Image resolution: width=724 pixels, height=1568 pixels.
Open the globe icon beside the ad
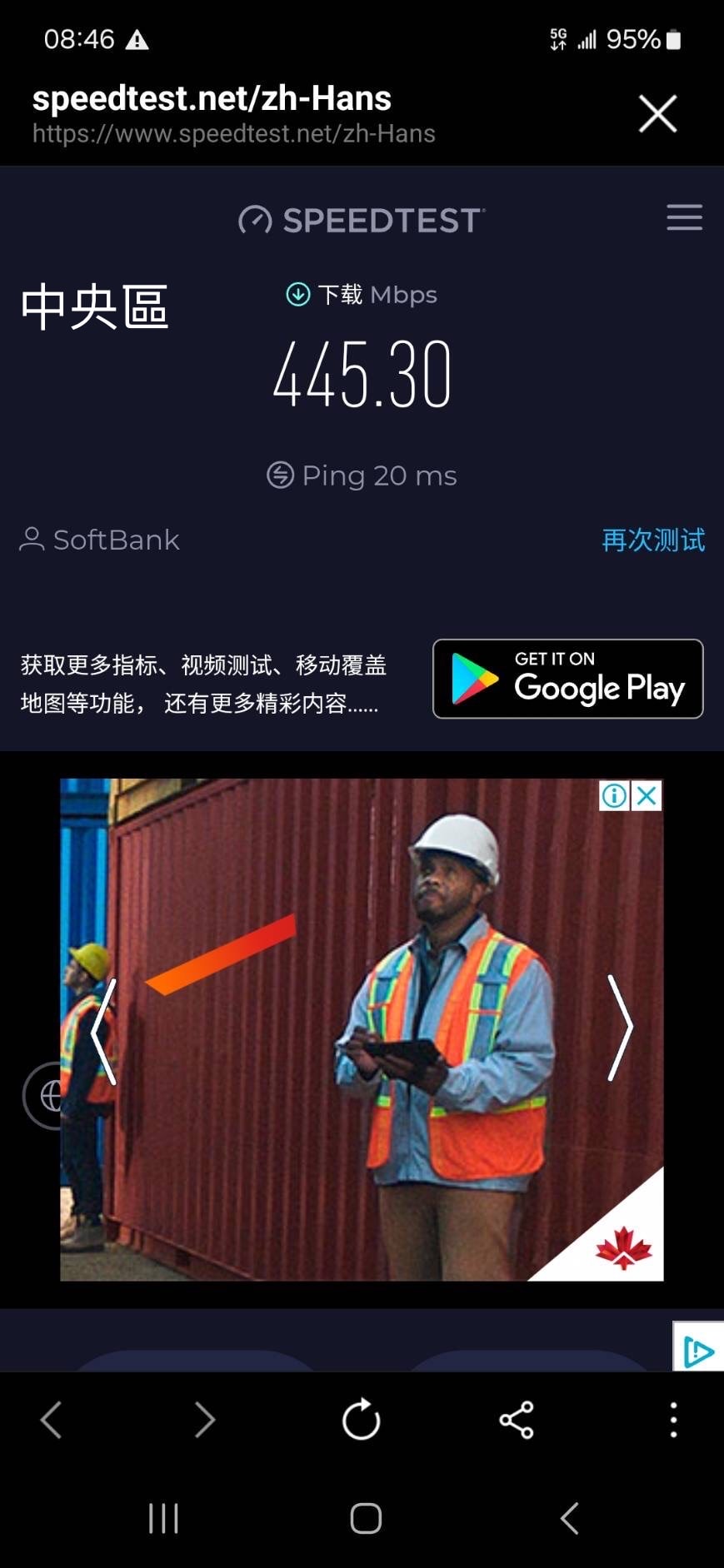pos(43,1096)
